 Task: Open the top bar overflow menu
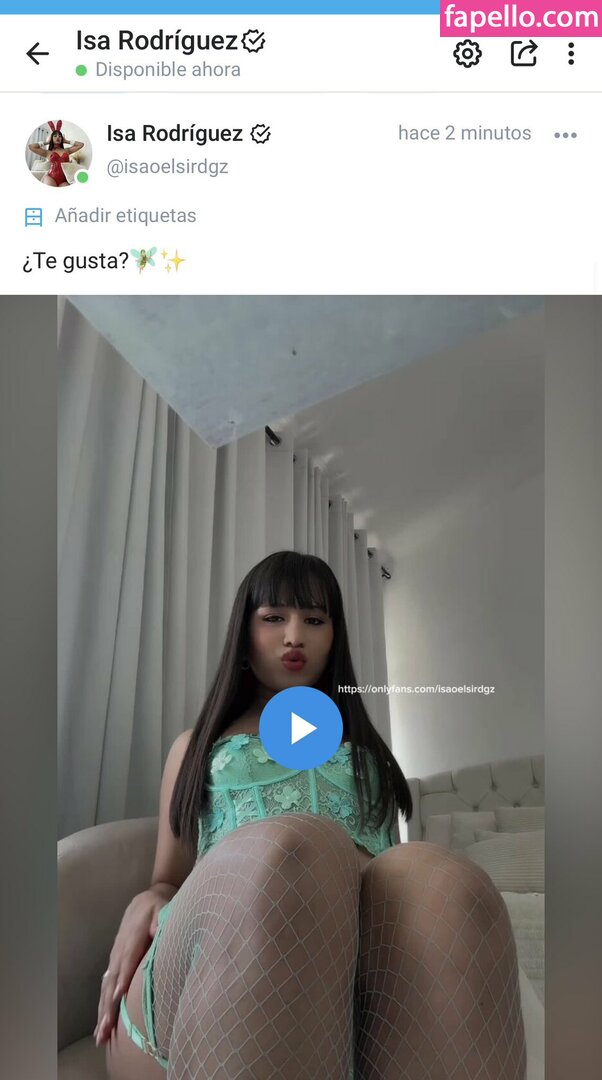[571, 53]
